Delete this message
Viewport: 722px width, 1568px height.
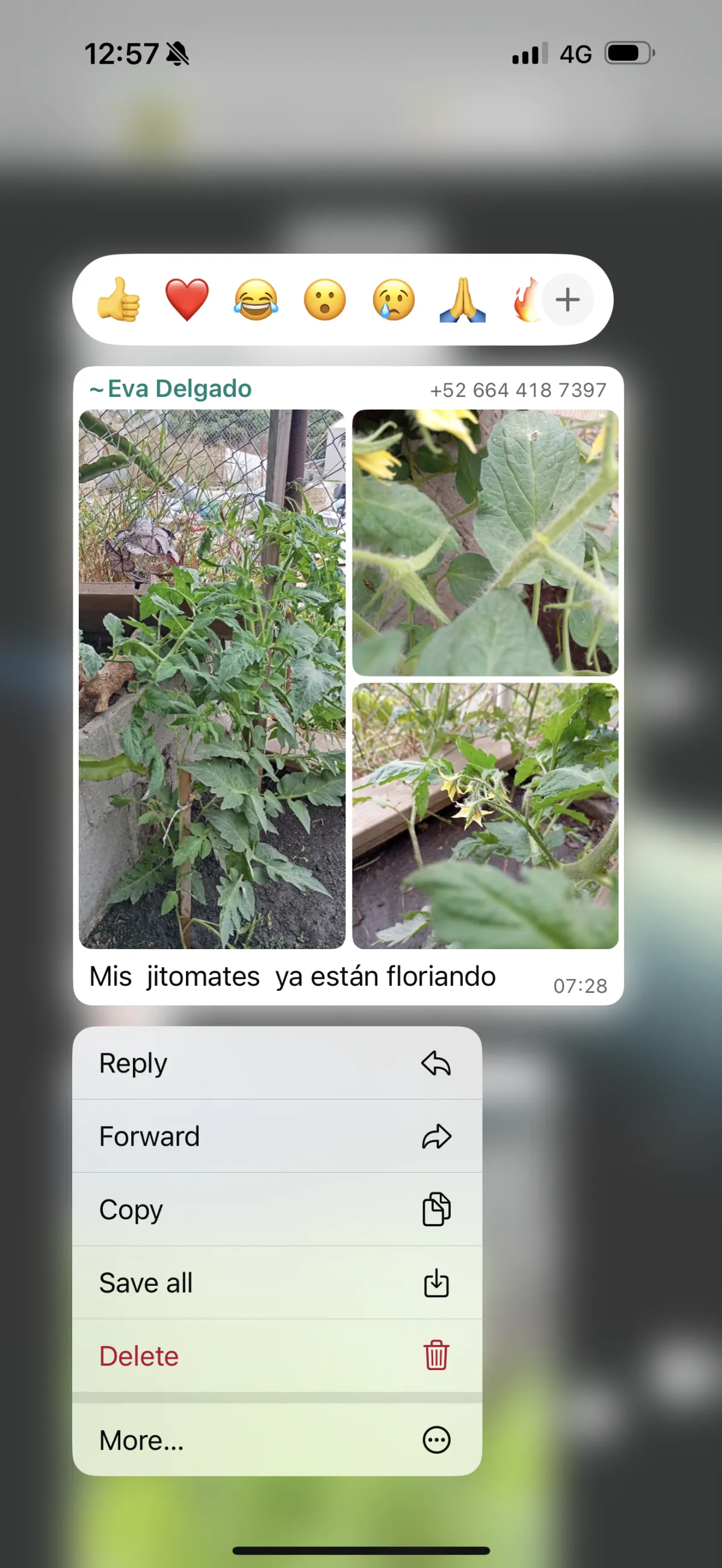[x=277, y=1356]
